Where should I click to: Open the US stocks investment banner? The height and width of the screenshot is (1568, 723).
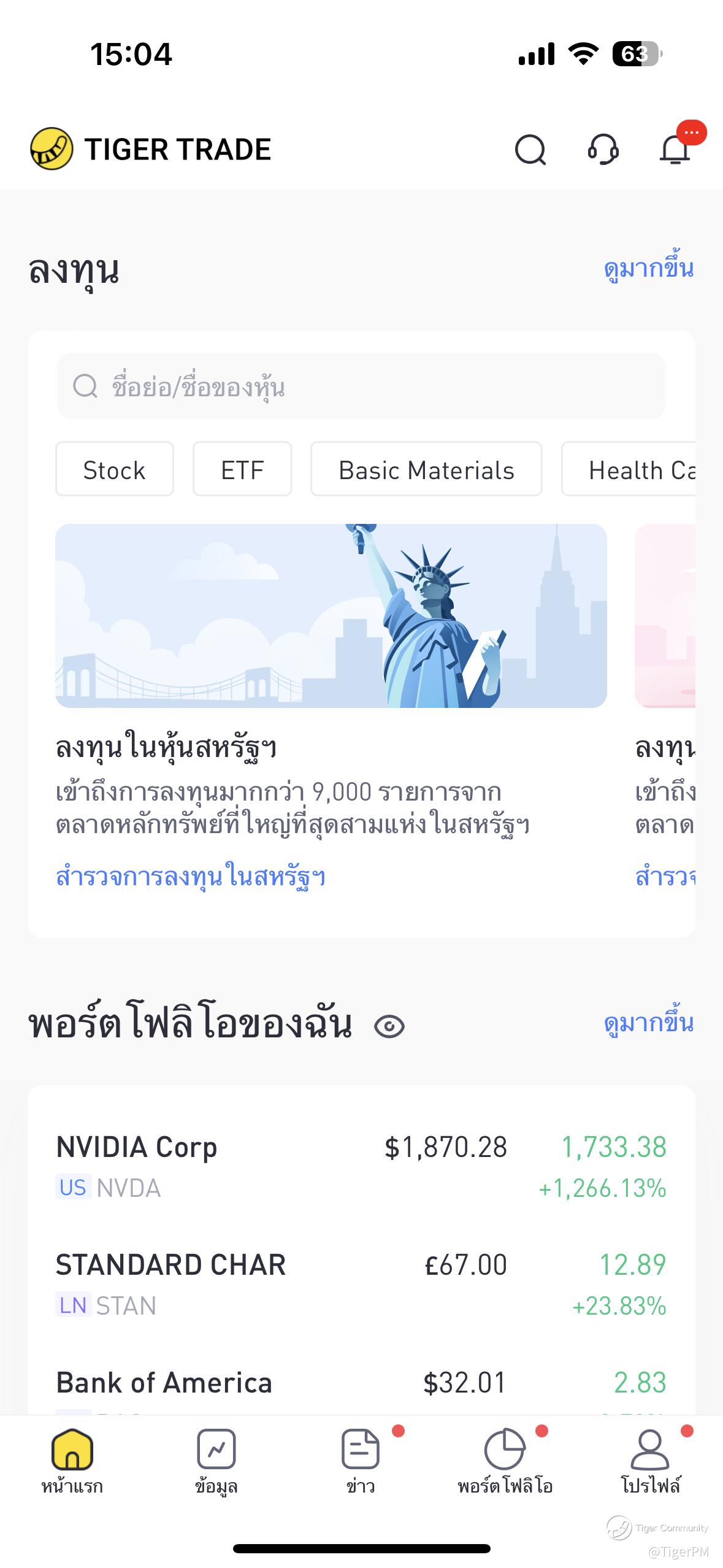[x=331, y=616]
